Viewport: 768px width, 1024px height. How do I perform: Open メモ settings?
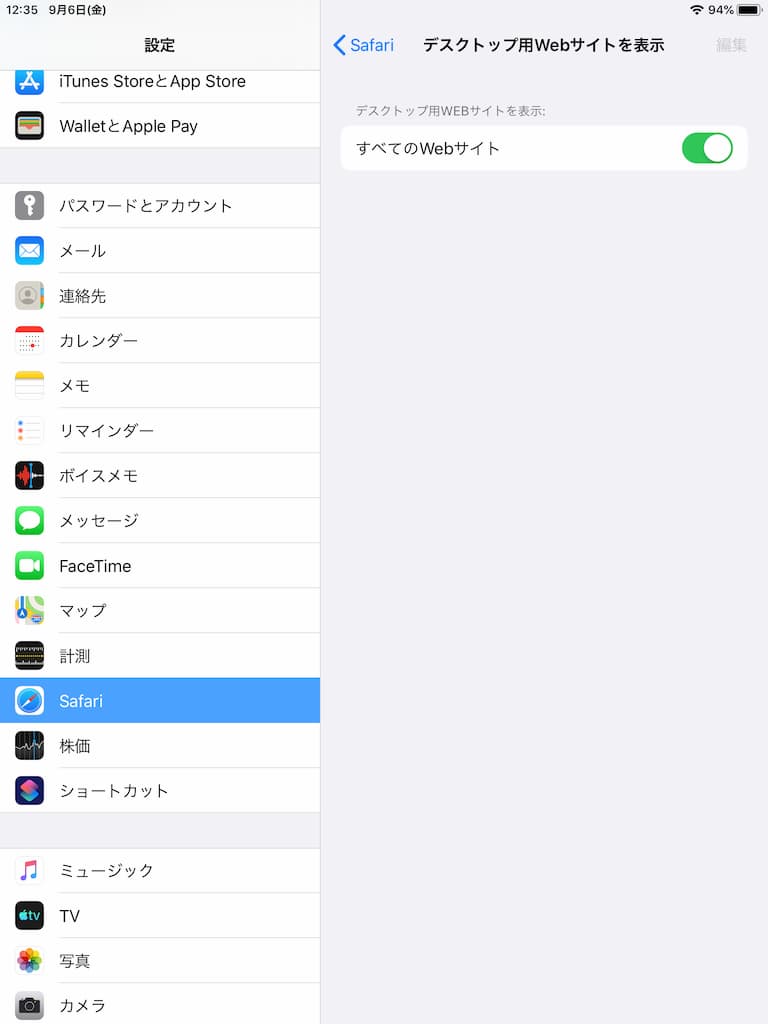coord(160,386)
